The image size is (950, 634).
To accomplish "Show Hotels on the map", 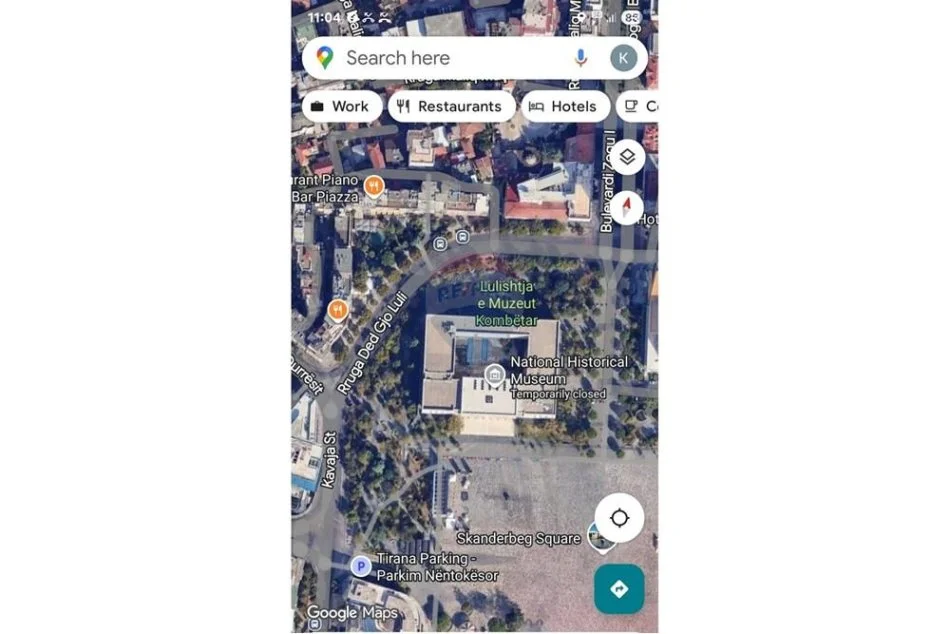I will tap(565, 106).
